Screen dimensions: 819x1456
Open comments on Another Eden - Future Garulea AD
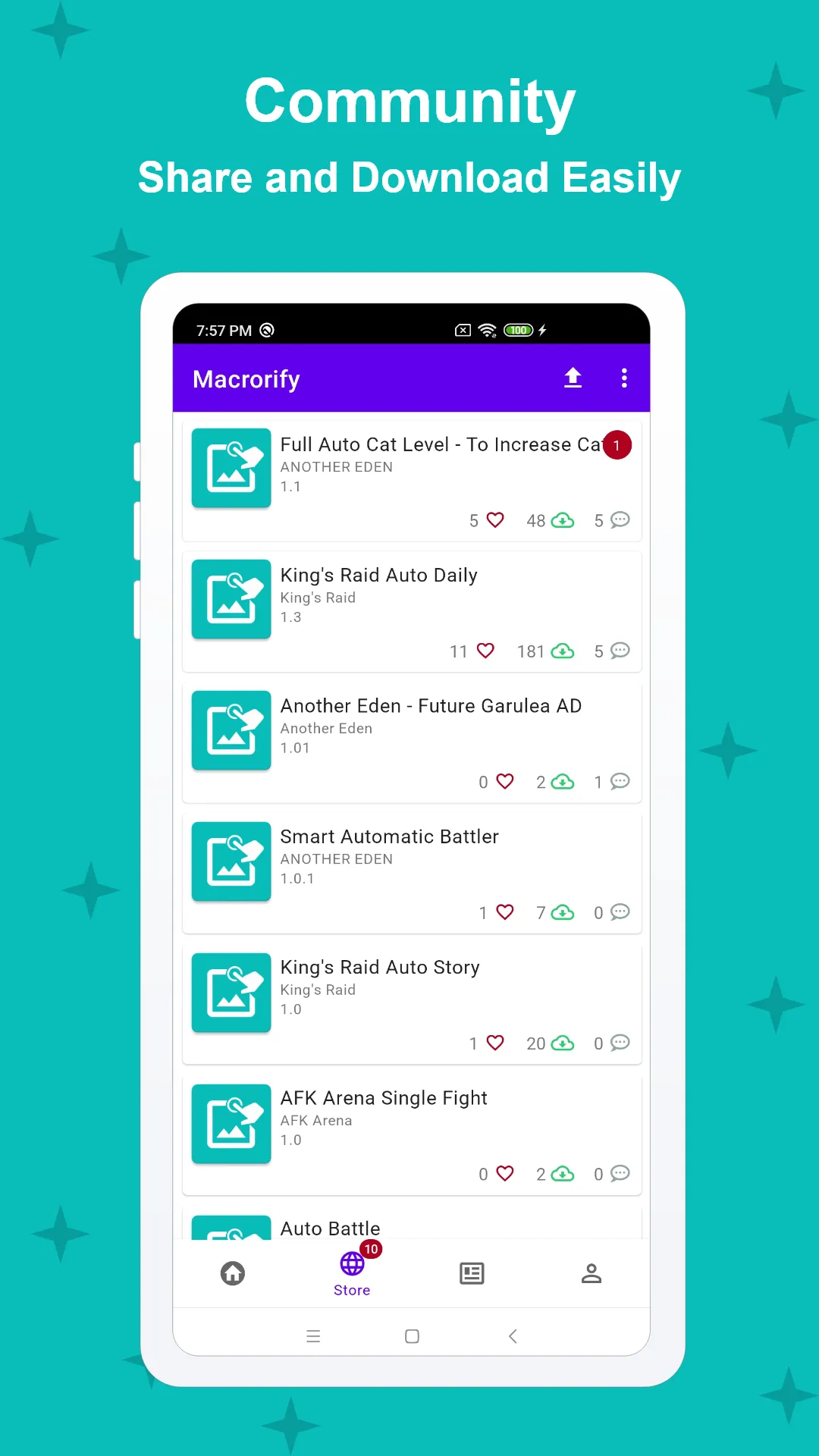point(619,781)
